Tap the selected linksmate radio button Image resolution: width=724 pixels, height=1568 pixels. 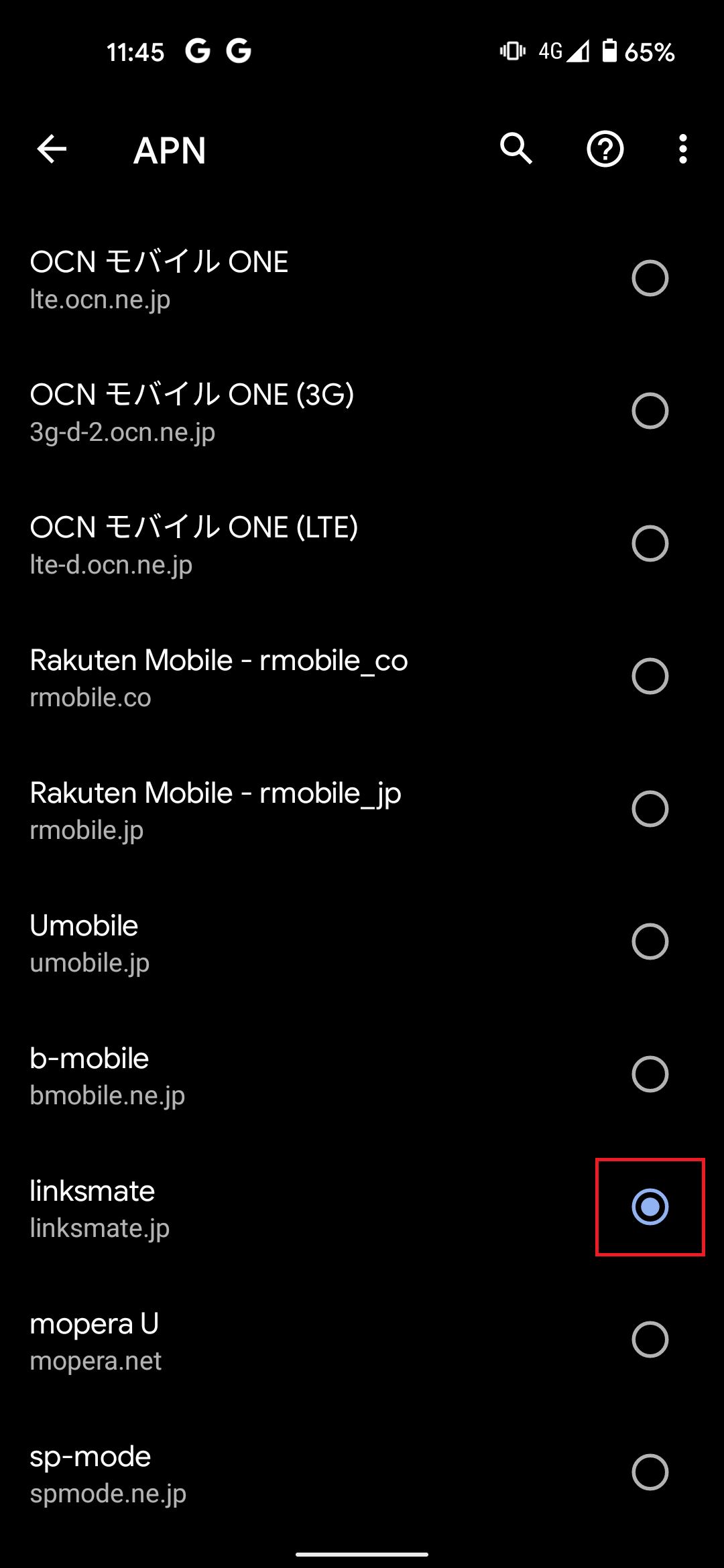[x=650, y=1207]
